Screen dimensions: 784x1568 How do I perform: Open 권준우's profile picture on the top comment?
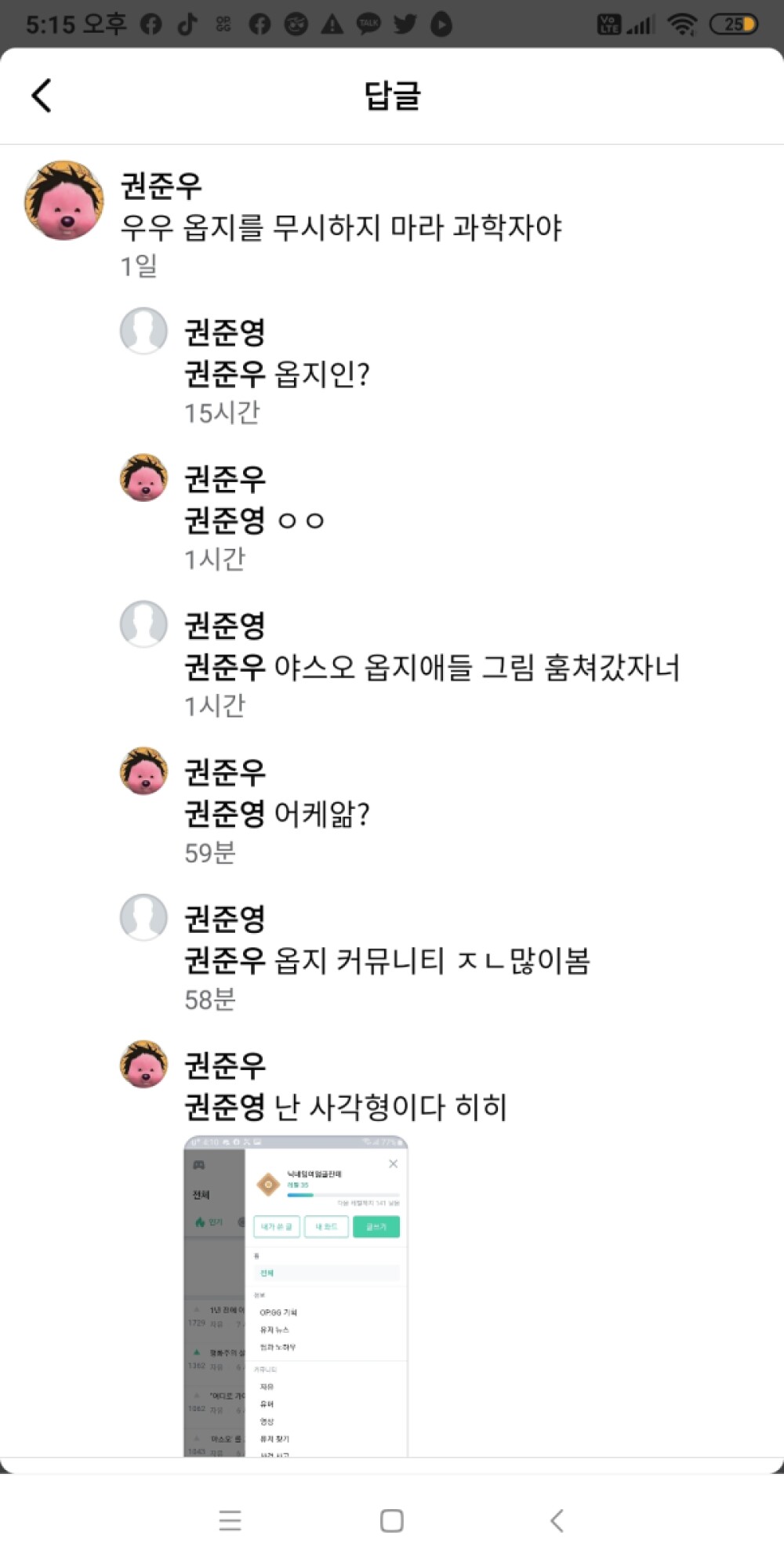coord(64,201)
